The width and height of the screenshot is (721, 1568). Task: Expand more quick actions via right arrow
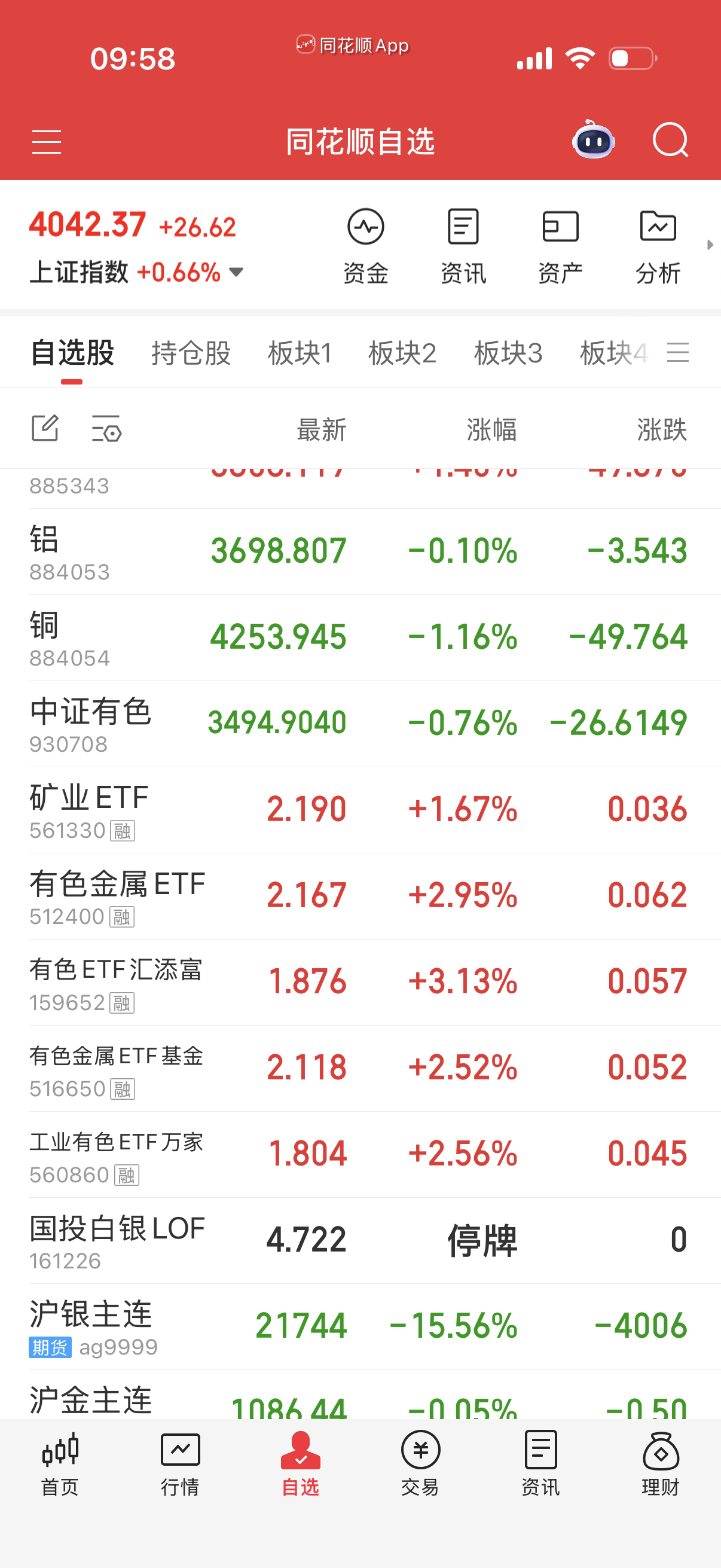coord(711,245)
